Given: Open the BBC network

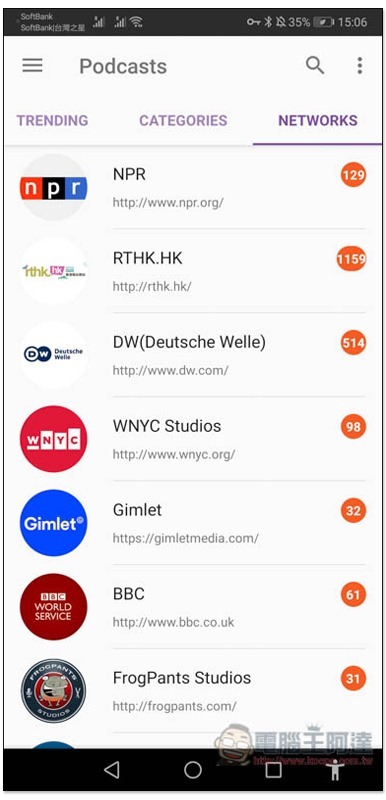Looking at the screenshot, I should [193, 607].
